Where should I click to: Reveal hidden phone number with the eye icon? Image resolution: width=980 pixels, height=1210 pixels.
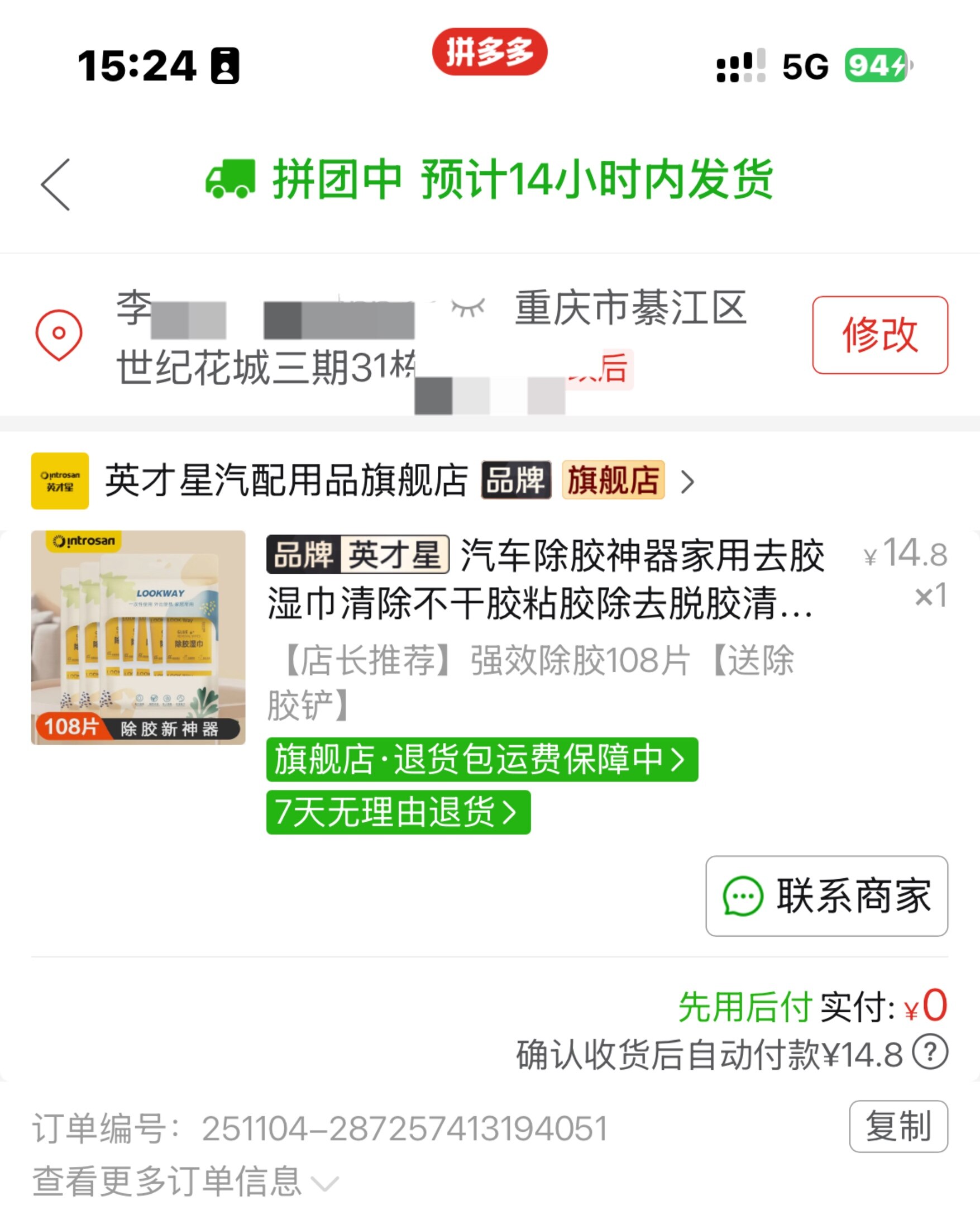468,308
